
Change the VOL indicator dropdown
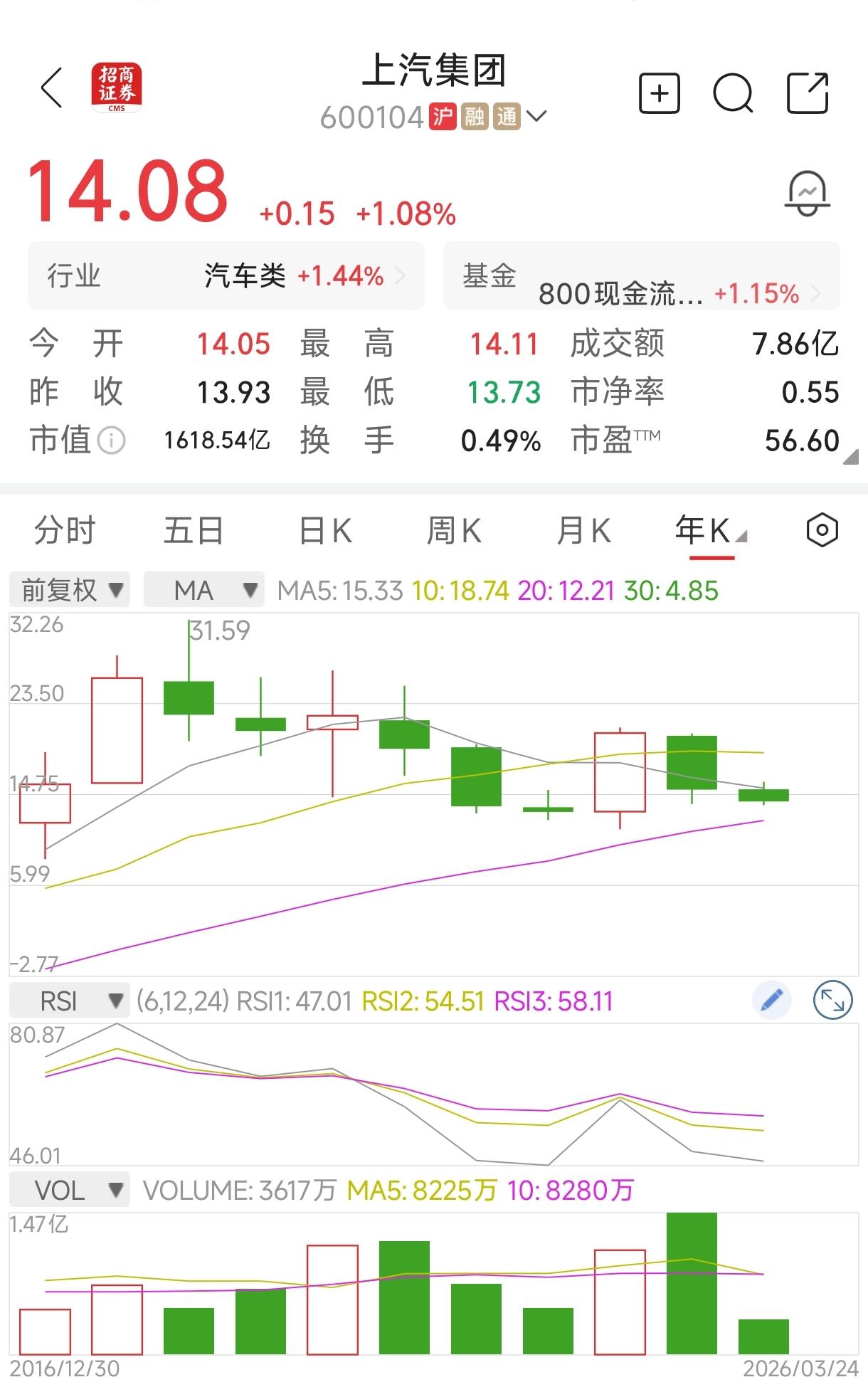[x=70, y=1190]
